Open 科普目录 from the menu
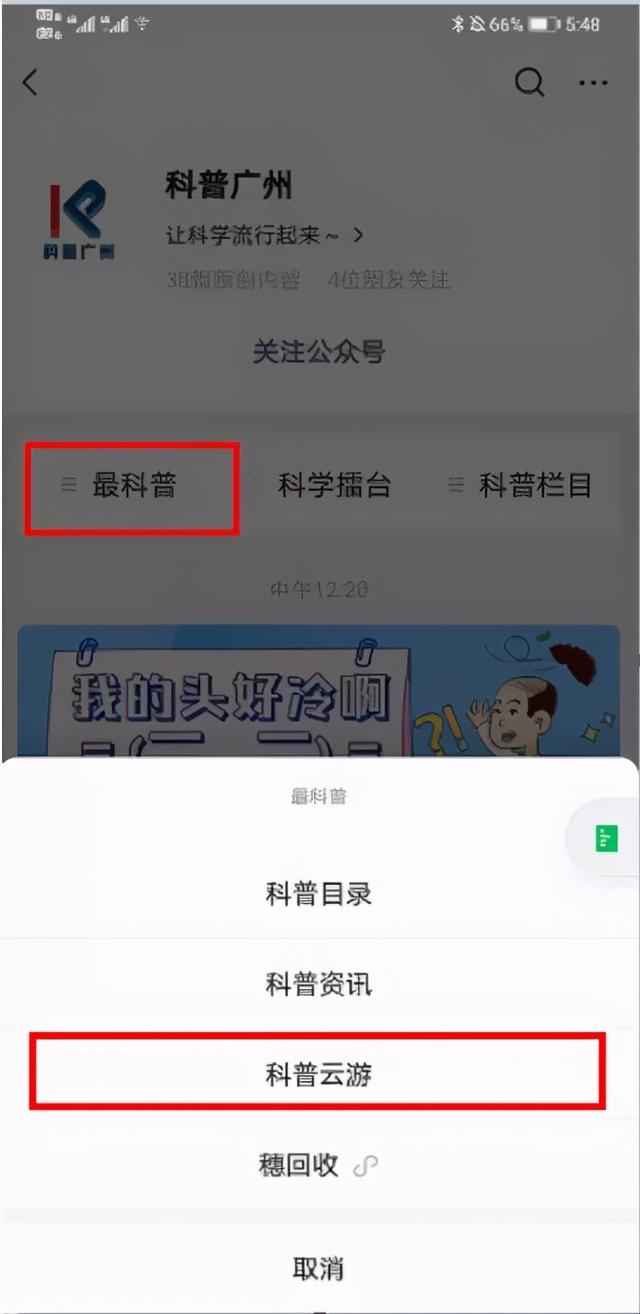Screen dimensions: 640x1314 [319, 894]
